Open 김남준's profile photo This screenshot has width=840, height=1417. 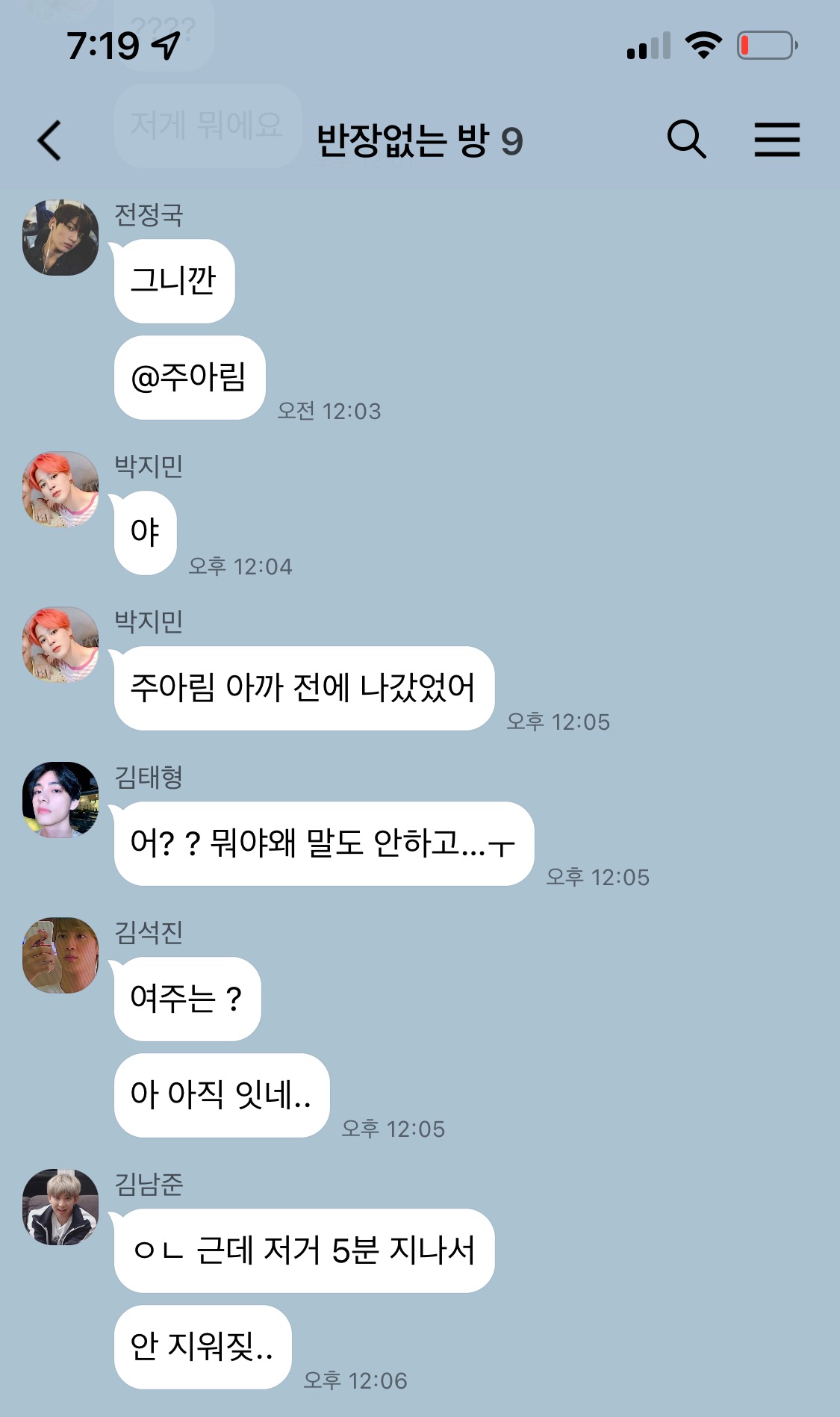pyautogui.click(x=60, y=1207)
